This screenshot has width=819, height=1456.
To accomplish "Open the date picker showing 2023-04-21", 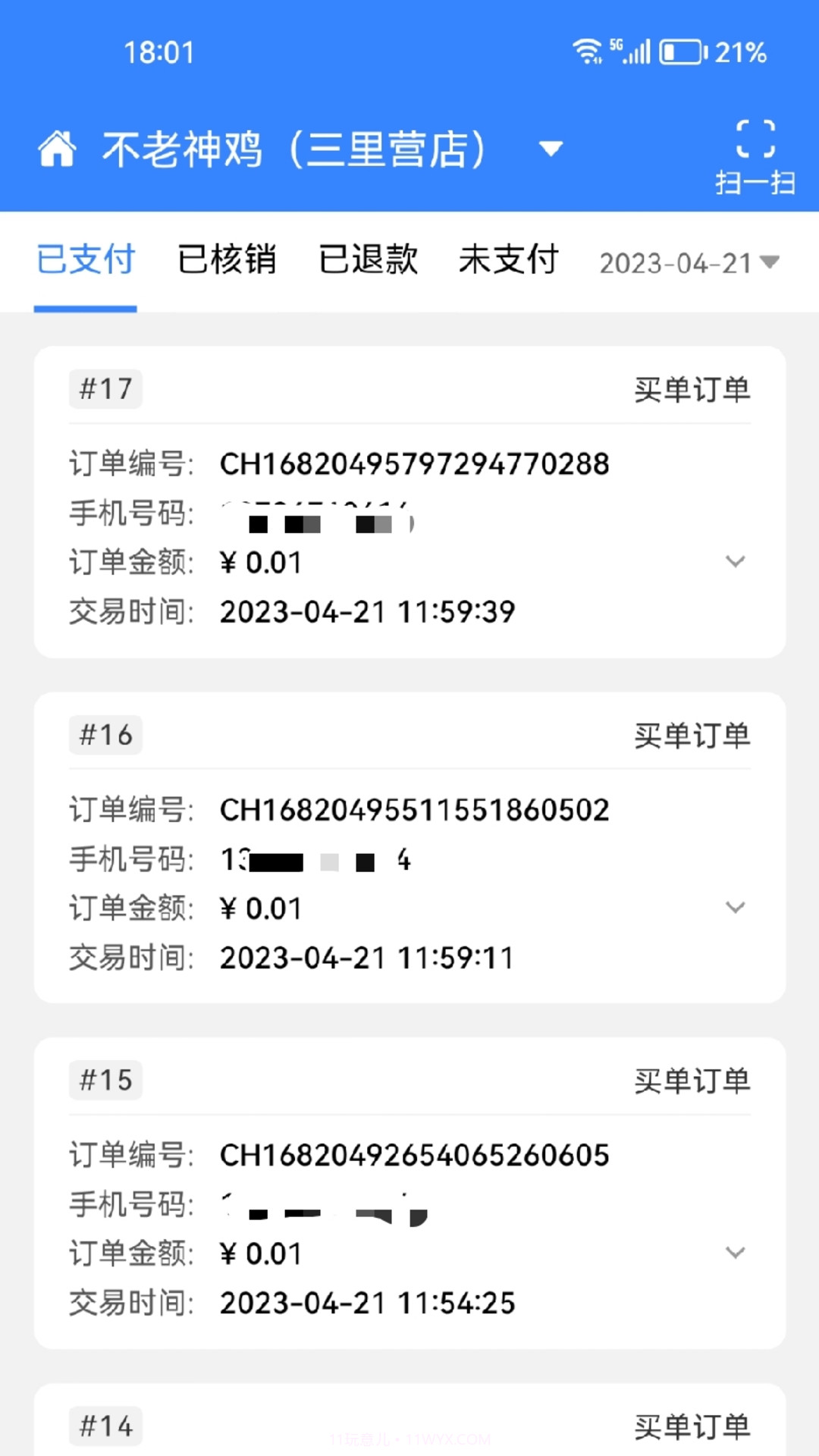I will 686,263.
